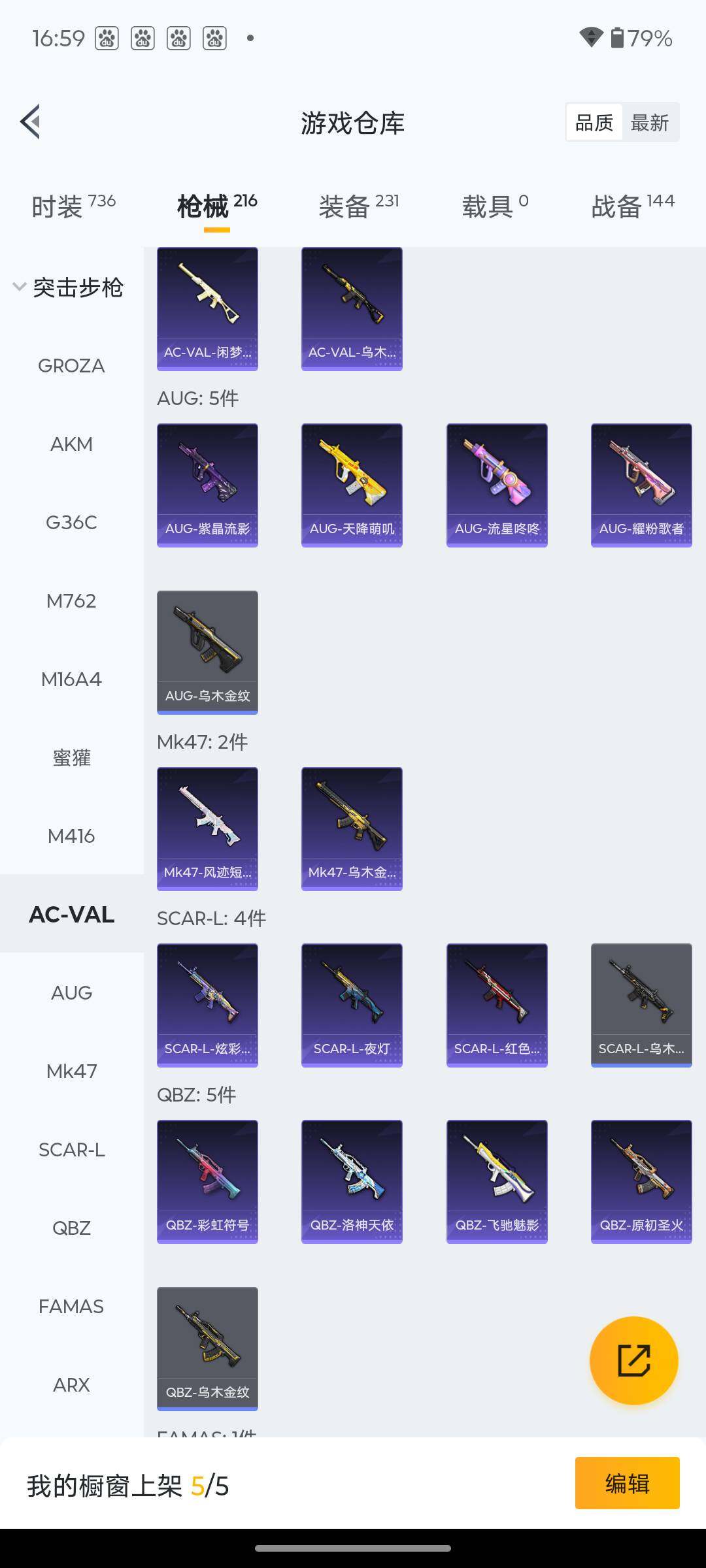Tap the yellow share floating button
This screenshot has height=1568, width=706.
[x=633, y=1361]
